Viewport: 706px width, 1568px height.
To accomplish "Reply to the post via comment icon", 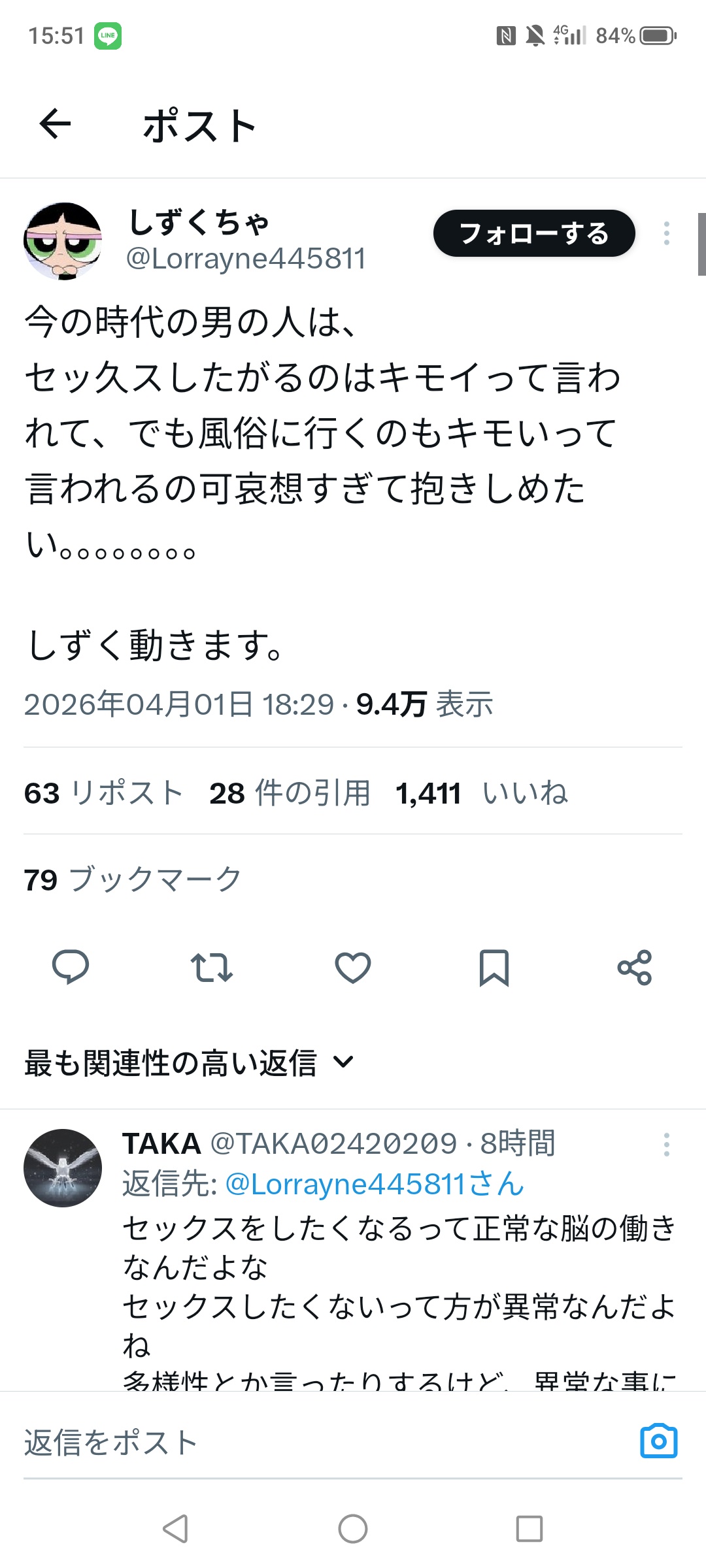I will [70, 967].
